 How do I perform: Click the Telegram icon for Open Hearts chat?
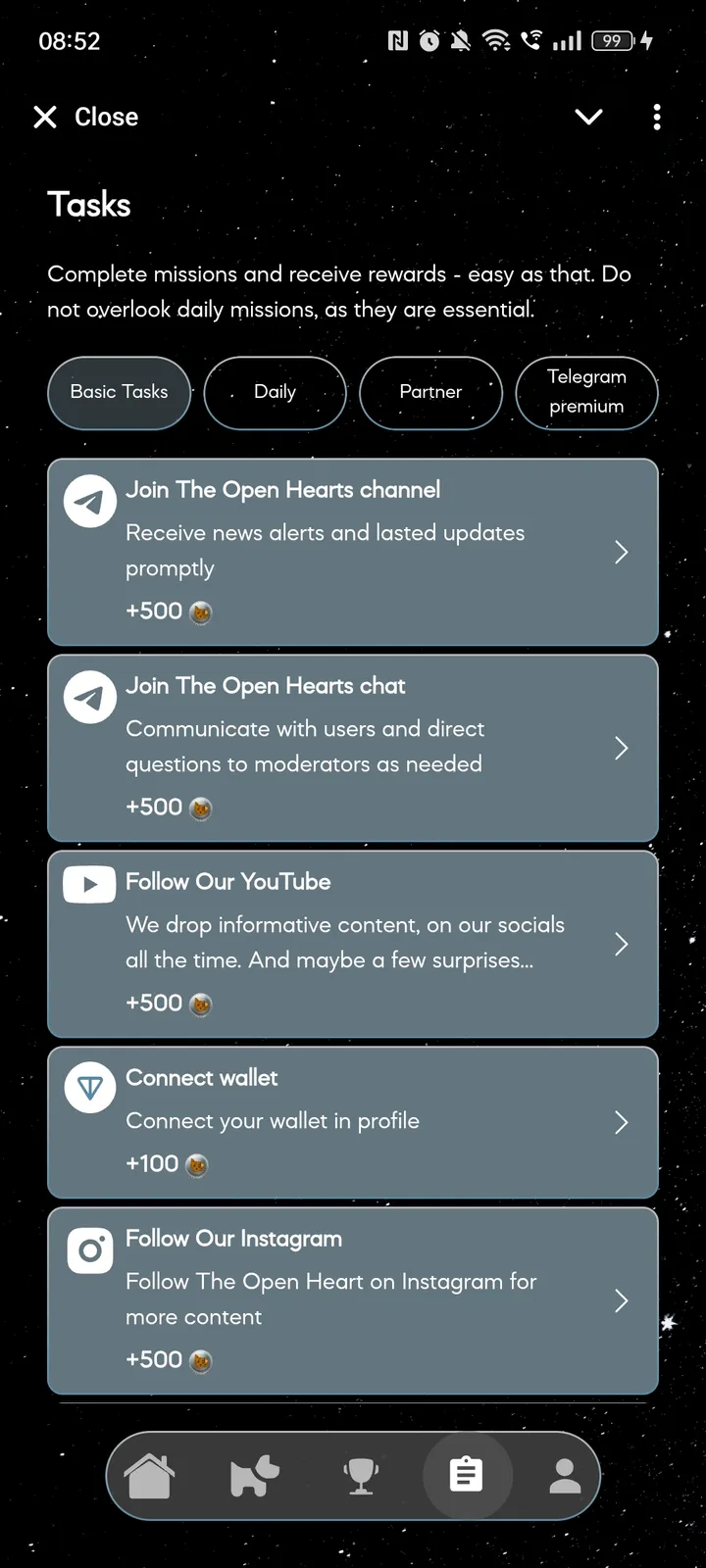[89, 697]
